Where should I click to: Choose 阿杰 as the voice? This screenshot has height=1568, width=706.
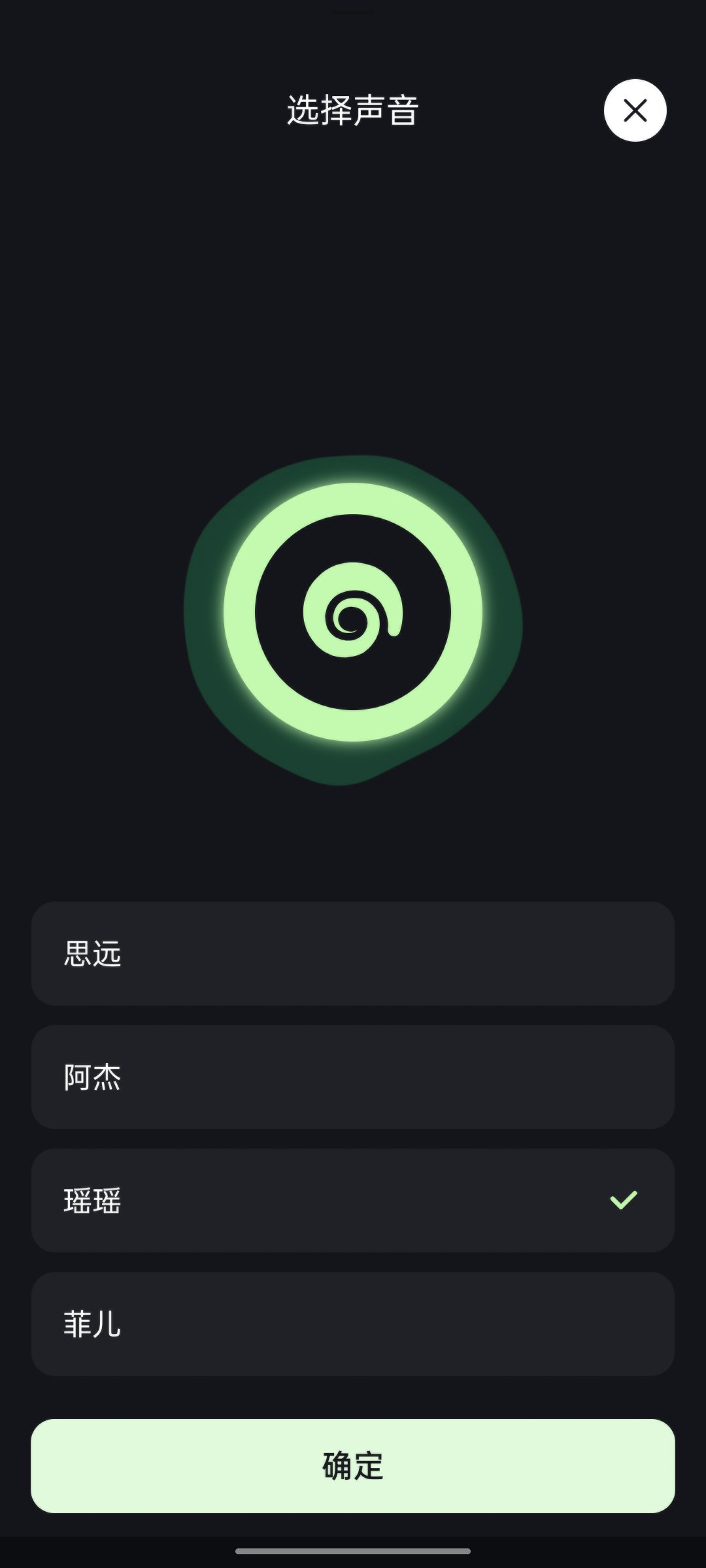[x=353, y=1078]
